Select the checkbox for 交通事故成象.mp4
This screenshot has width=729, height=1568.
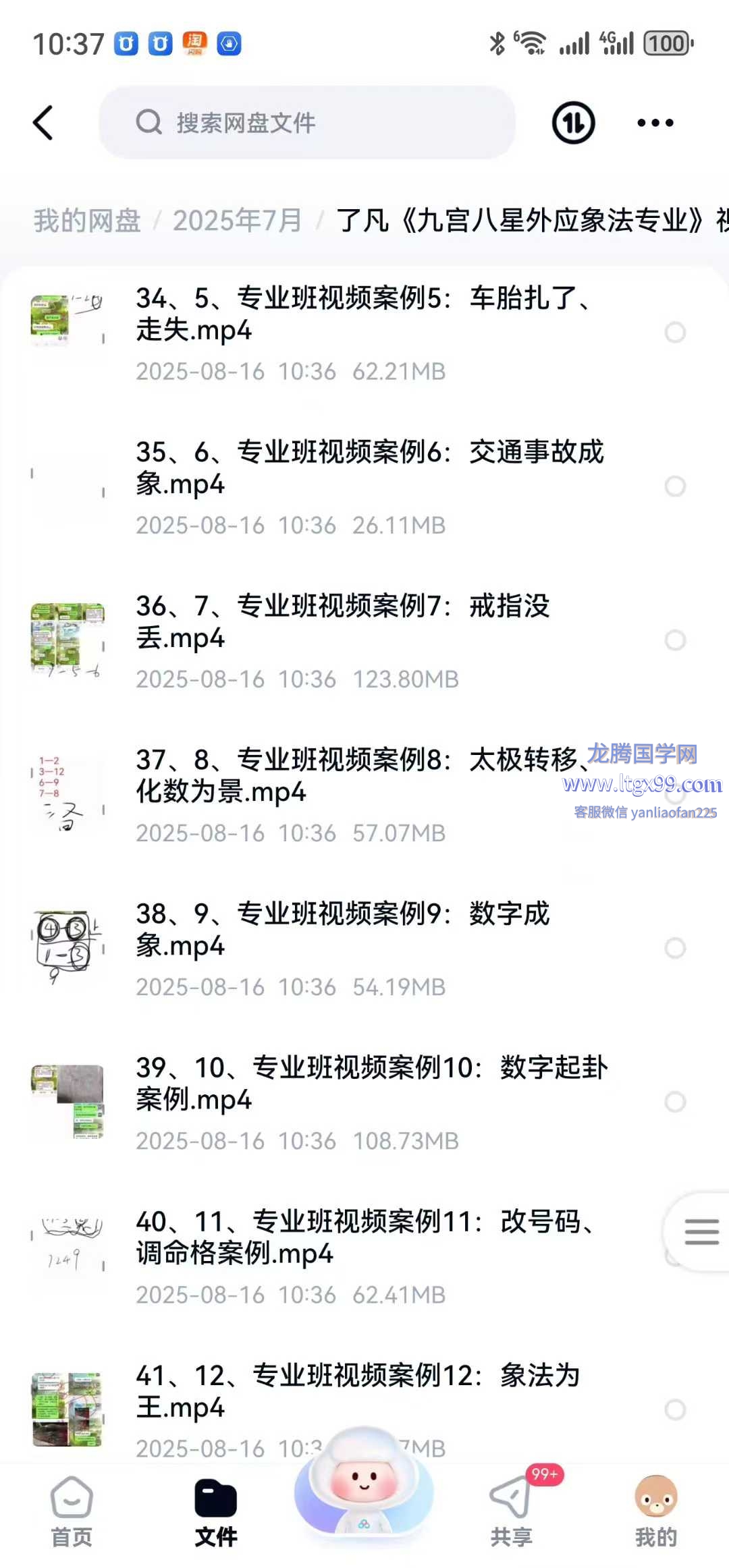(x=675, y=486)
